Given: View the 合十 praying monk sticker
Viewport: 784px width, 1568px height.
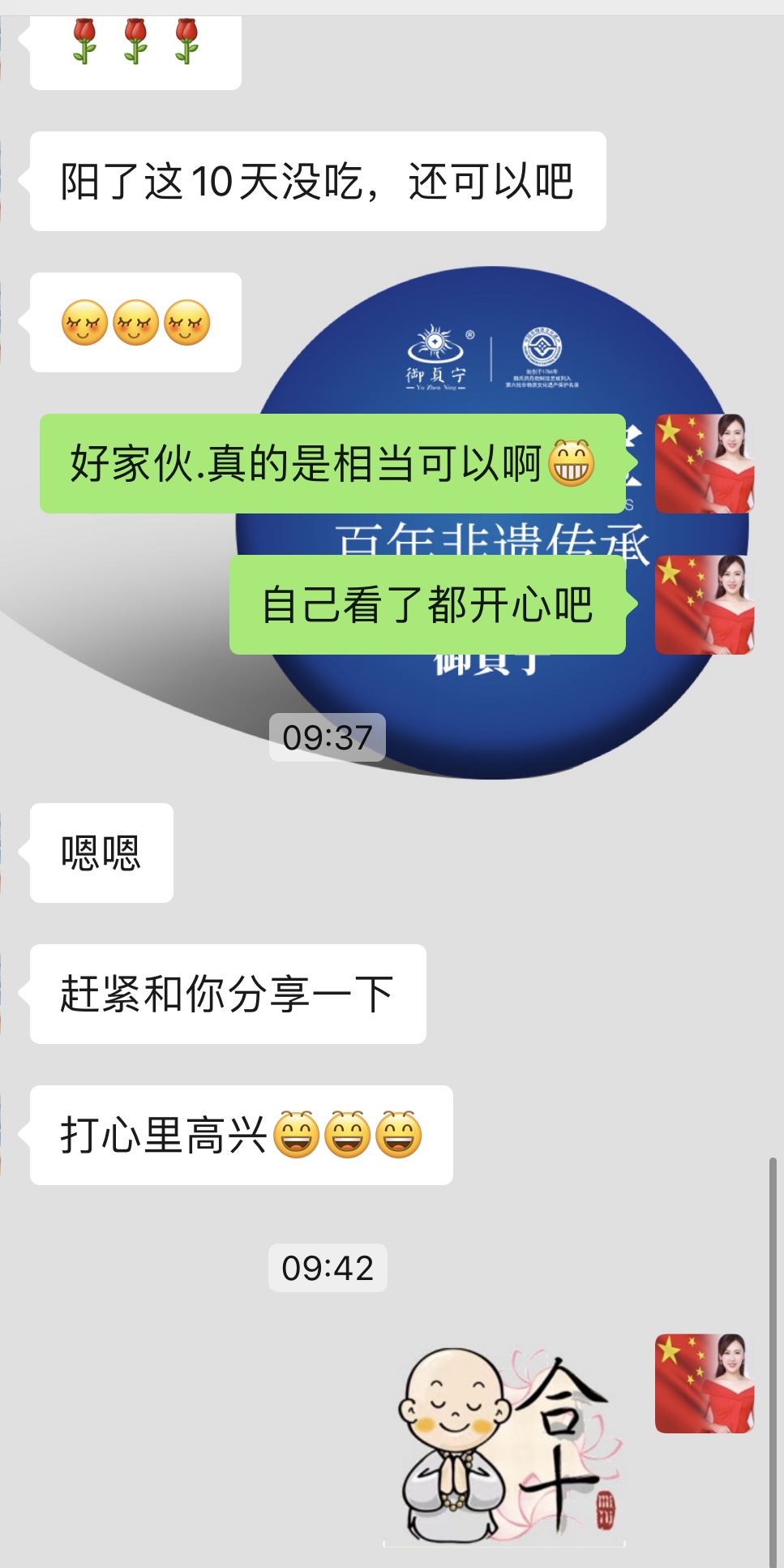Looking at the screenshot, I should (x=507, y=1444).
